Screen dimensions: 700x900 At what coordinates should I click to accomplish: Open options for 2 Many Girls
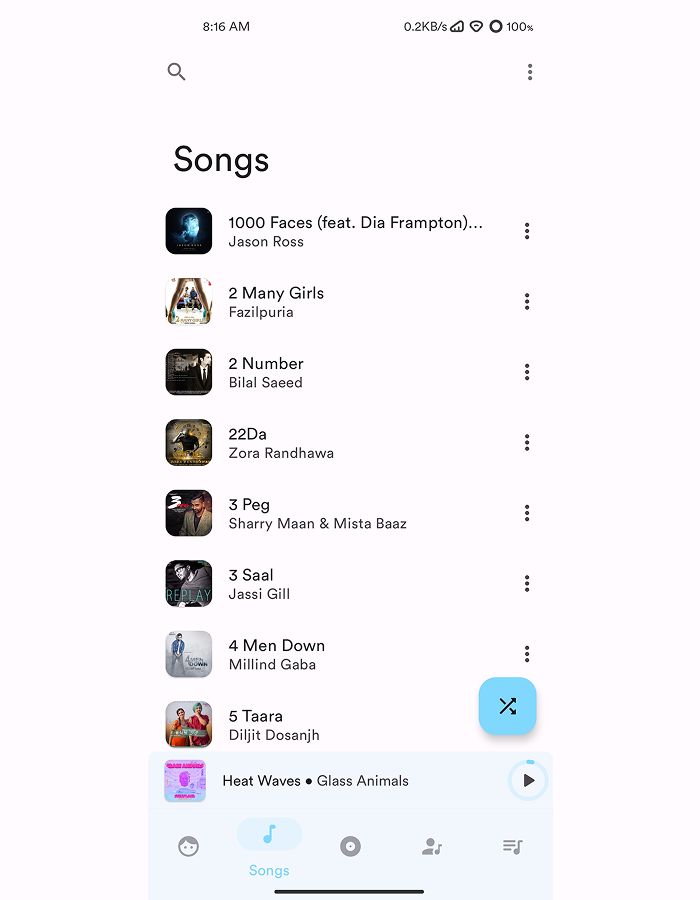pos(527,302)
